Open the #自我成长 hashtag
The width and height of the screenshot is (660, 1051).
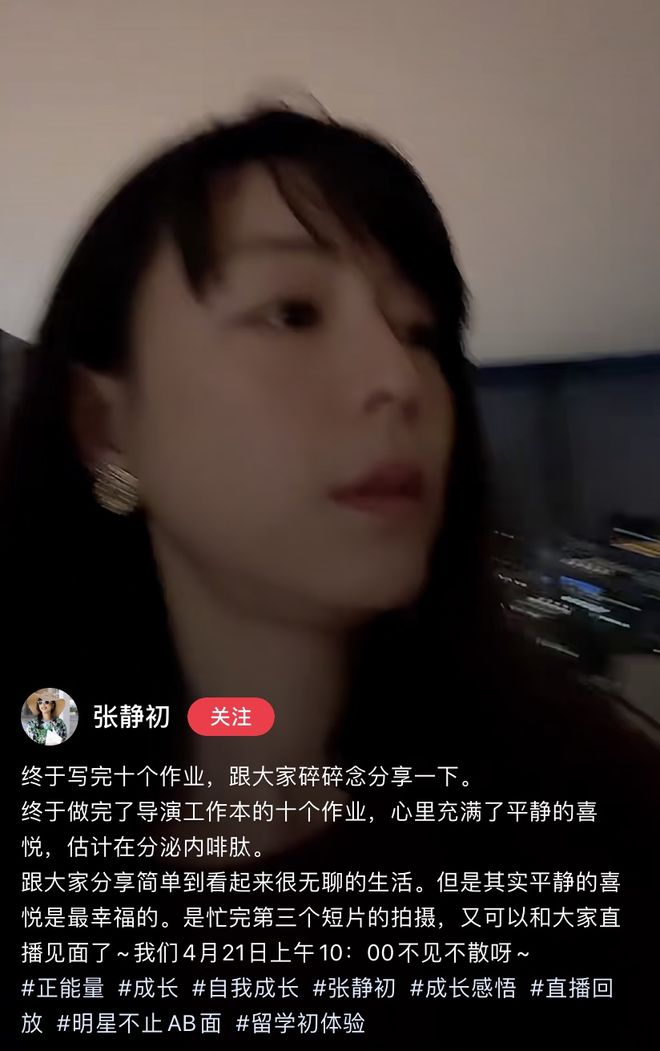[245, 989]
